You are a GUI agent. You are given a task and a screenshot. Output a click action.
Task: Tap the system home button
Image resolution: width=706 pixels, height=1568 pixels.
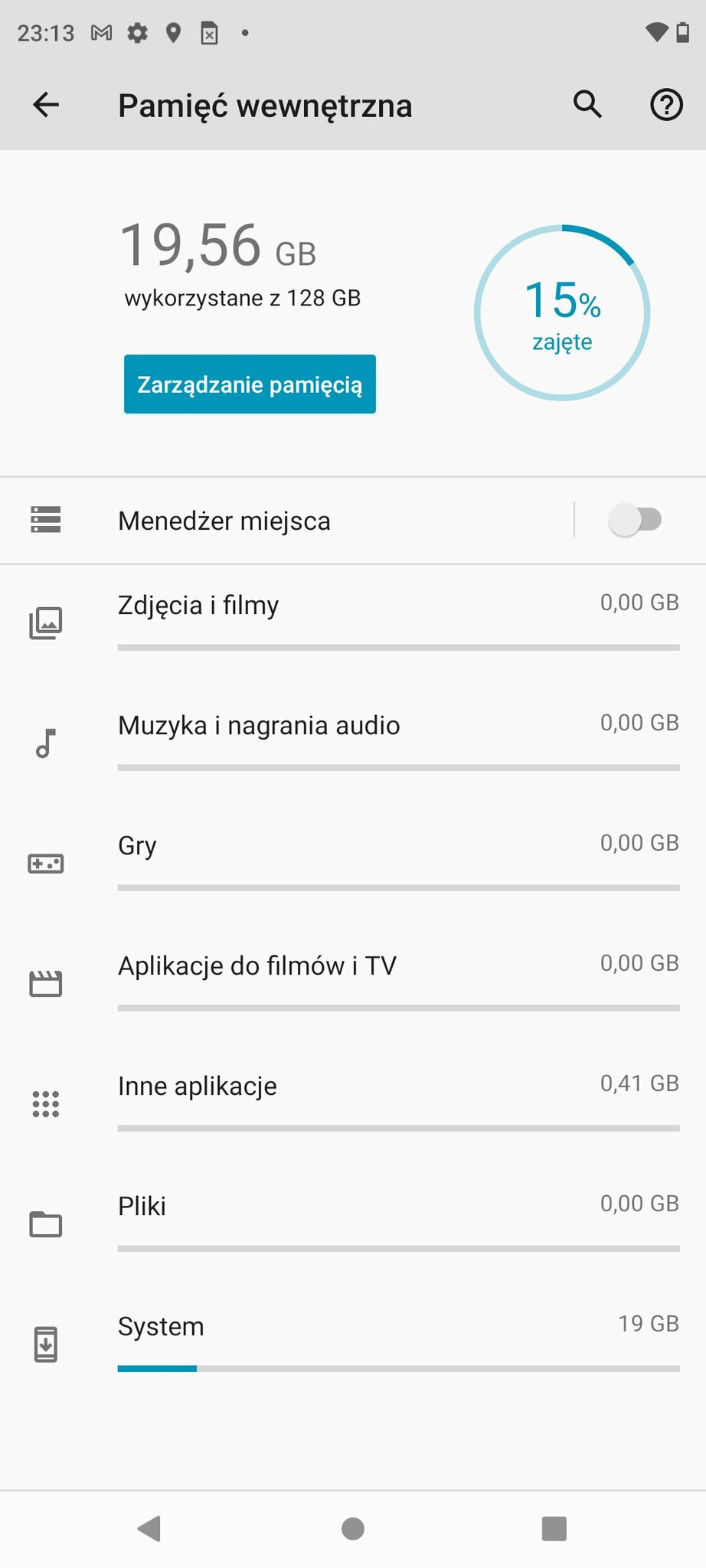[x=352, y=1529]
